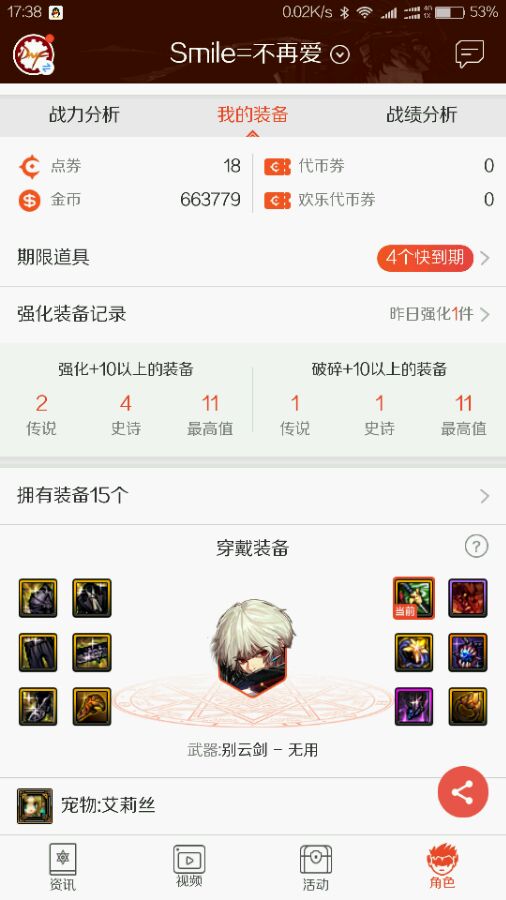The image size is (506, 900).
Task: Open the messages chat icon
Action: (469, 54)
